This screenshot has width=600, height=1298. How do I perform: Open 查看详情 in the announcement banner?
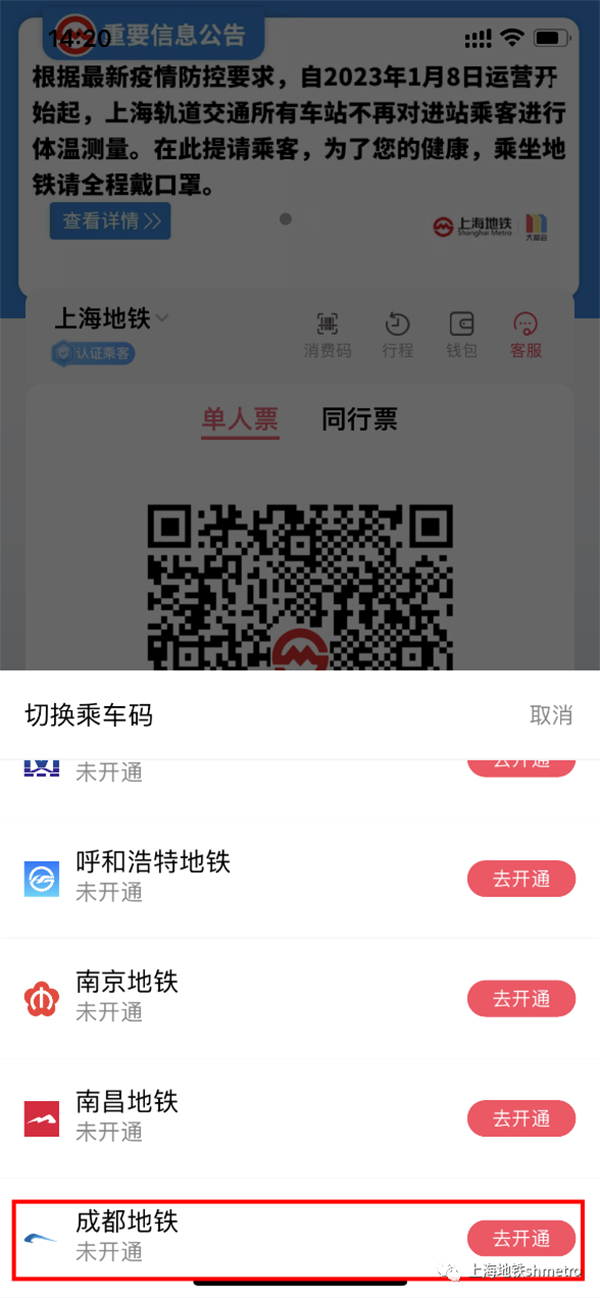pos(110,221)
